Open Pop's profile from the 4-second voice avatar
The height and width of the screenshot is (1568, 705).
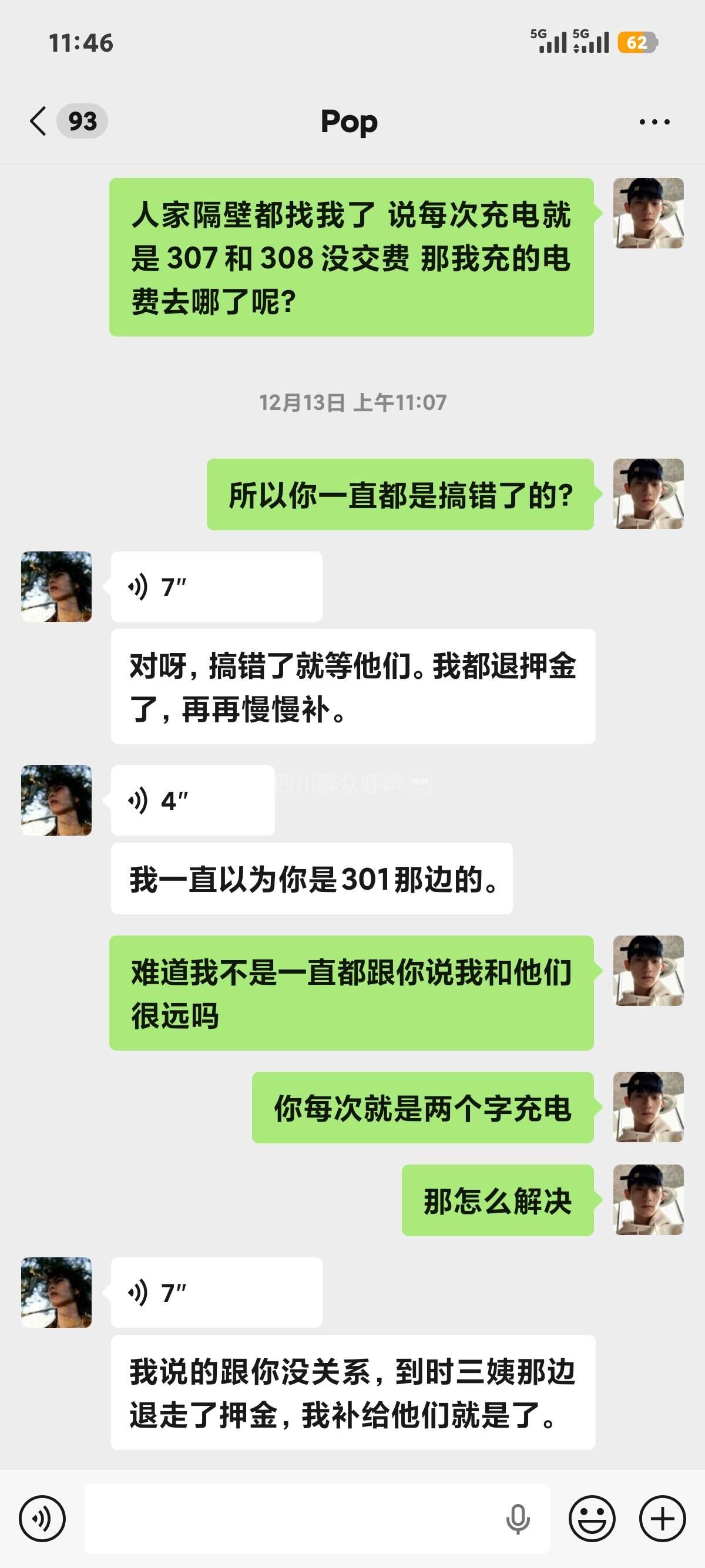pyautogui.click(x=56, y=800)
